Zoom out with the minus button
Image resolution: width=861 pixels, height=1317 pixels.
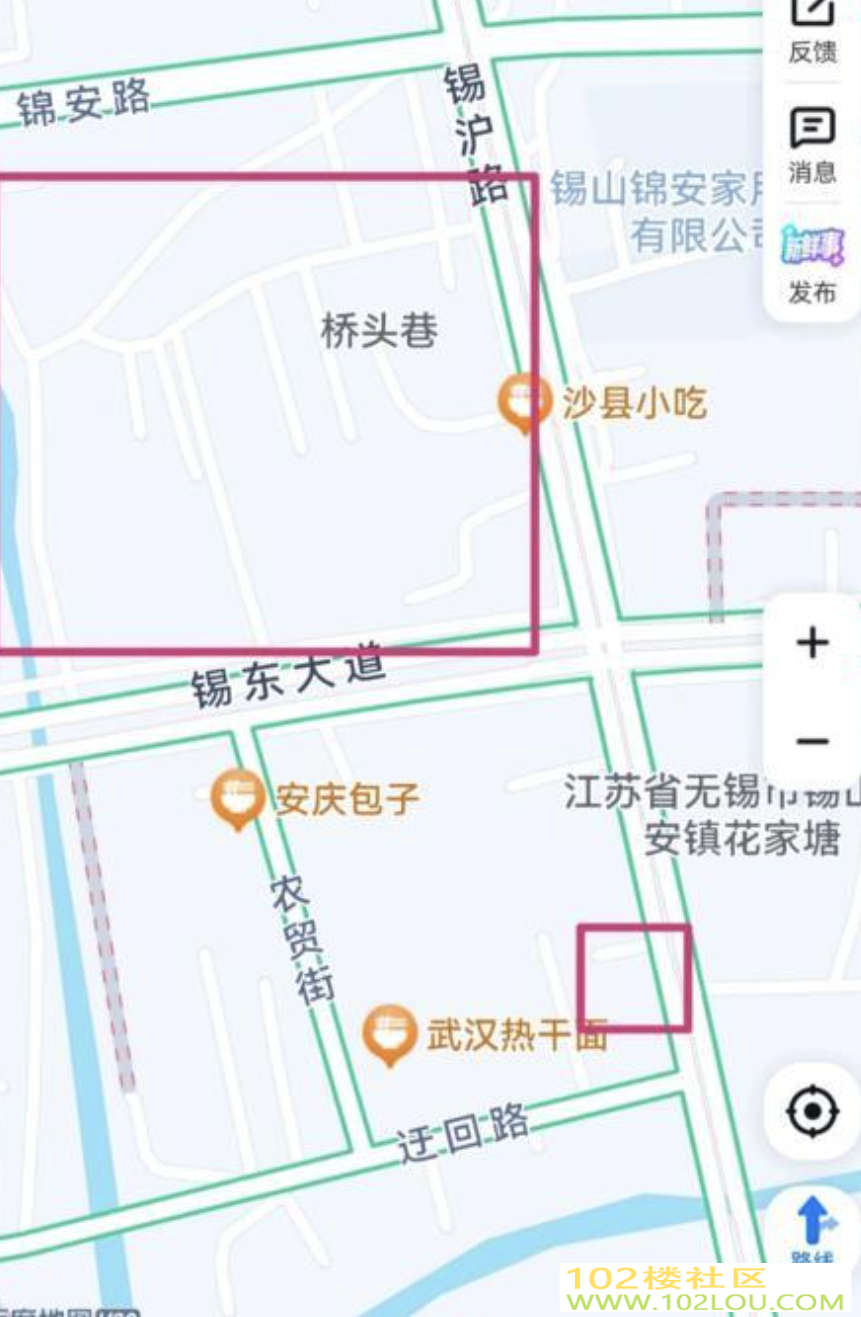coord(813,741)
